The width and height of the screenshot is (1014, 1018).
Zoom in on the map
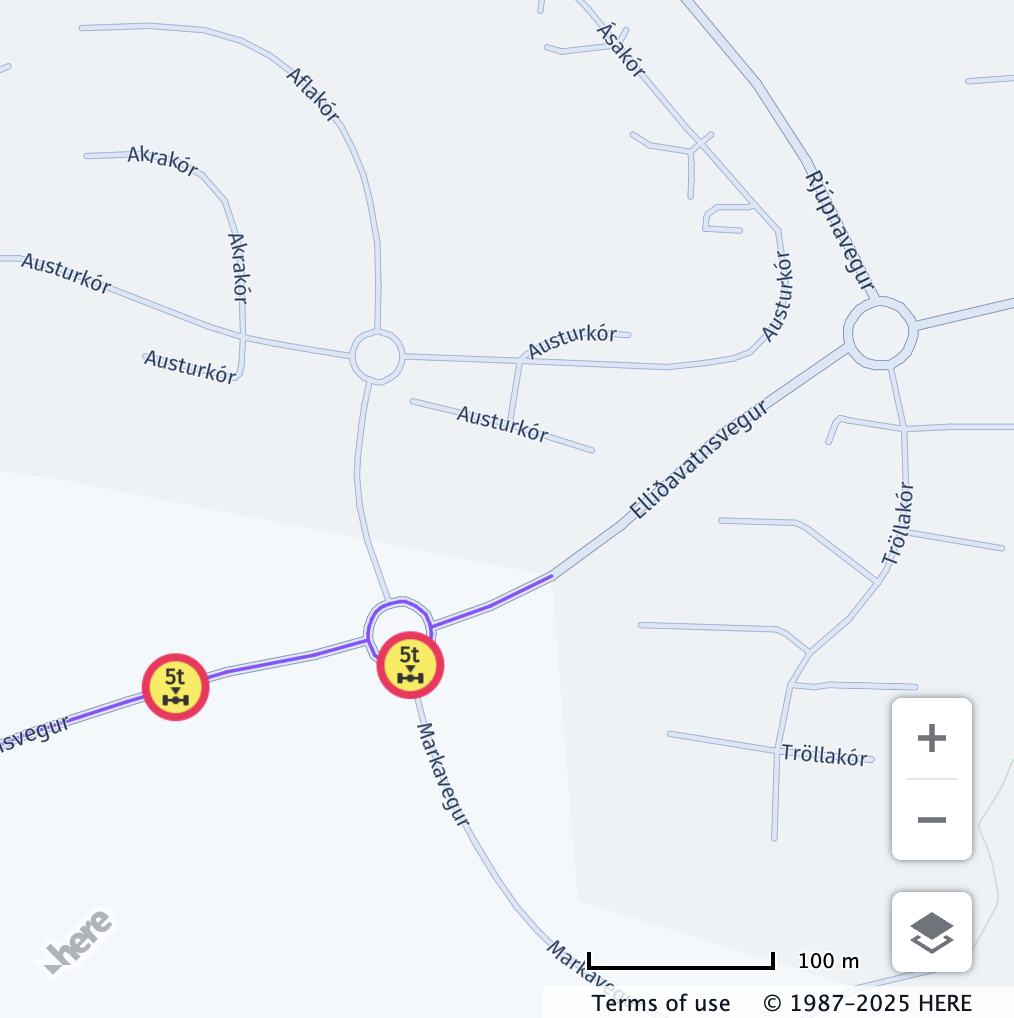931,739
